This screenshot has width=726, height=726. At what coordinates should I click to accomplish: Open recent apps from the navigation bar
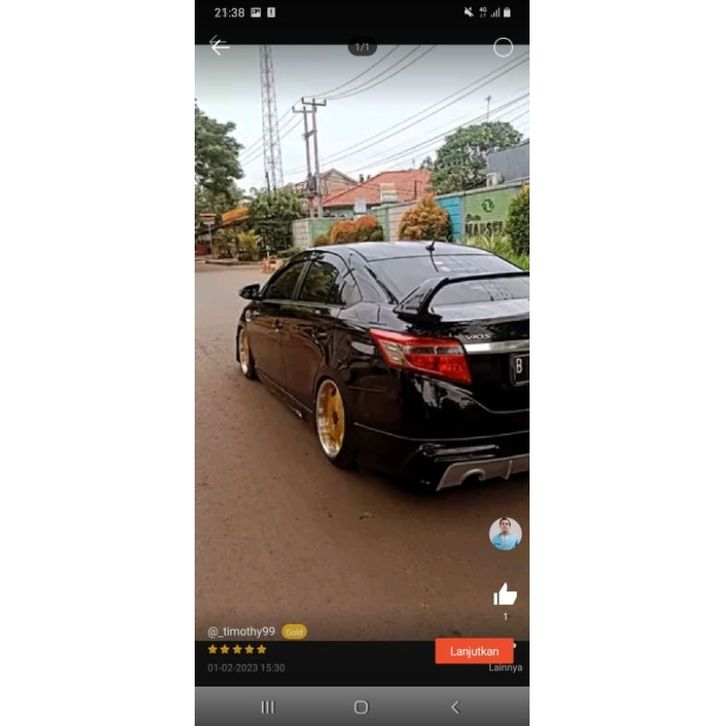(x=267, y=707)
